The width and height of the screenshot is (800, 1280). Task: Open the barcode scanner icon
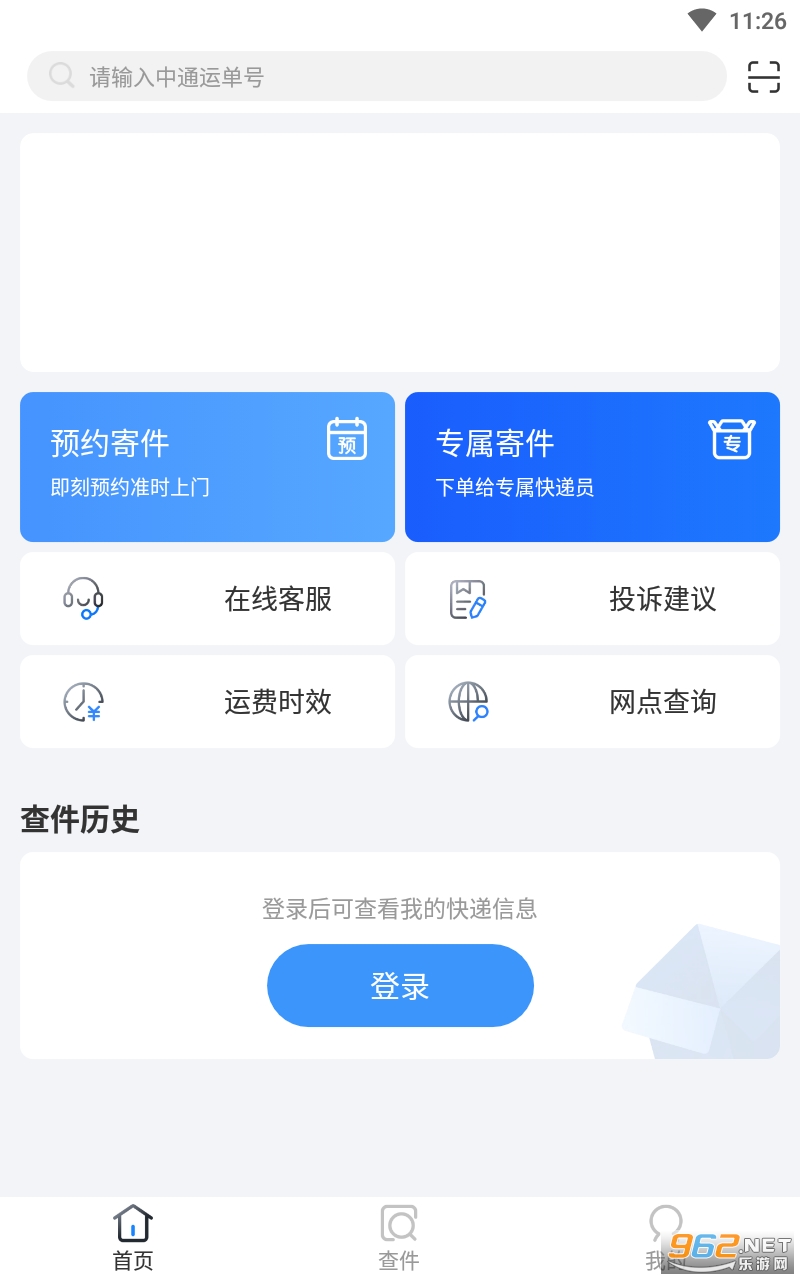[764, 77]
